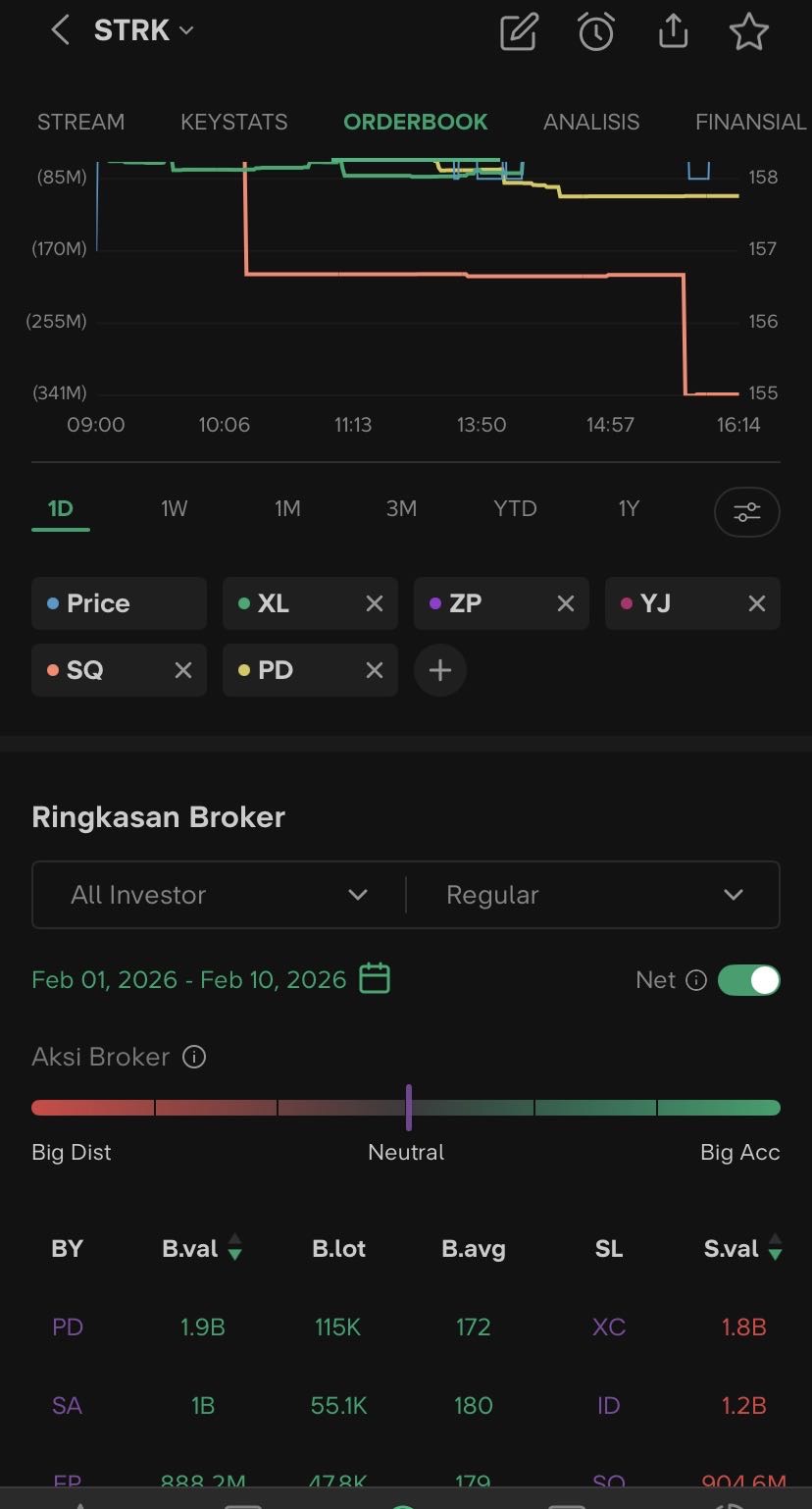Remove the XL broker chip
The image size is (812, 1509).
coord(374,603)
